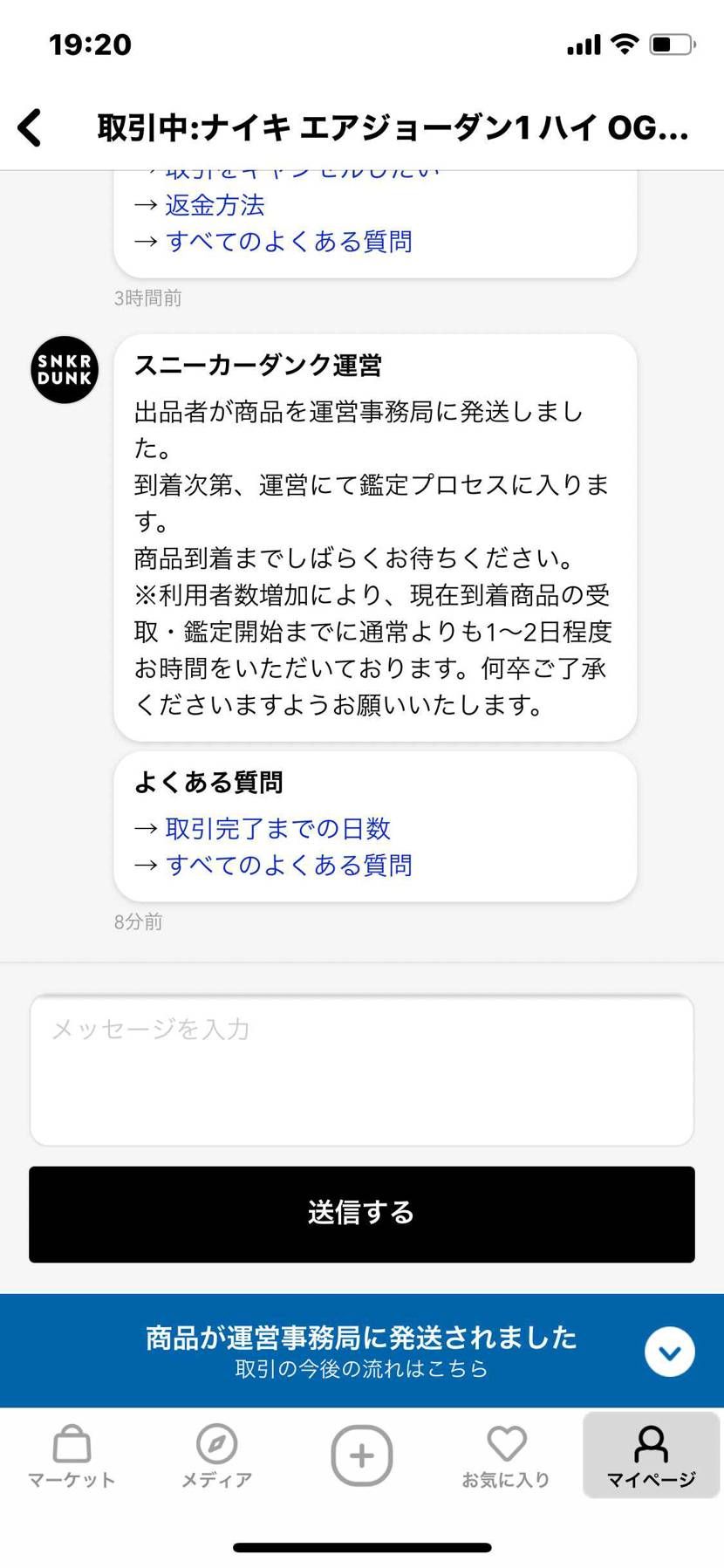Screen dimensions: 724x1568
Task: Tap the cellular signal bars indicator
Action: [583, 44]
